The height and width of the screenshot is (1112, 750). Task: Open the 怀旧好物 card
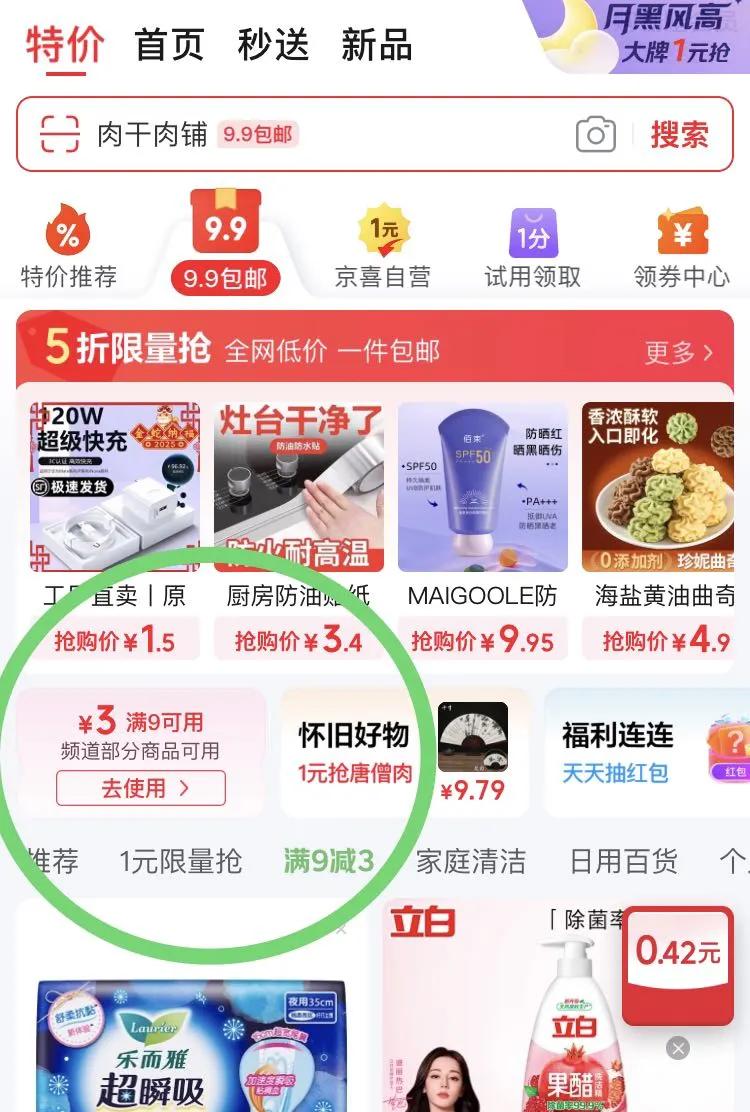[405, 753]
